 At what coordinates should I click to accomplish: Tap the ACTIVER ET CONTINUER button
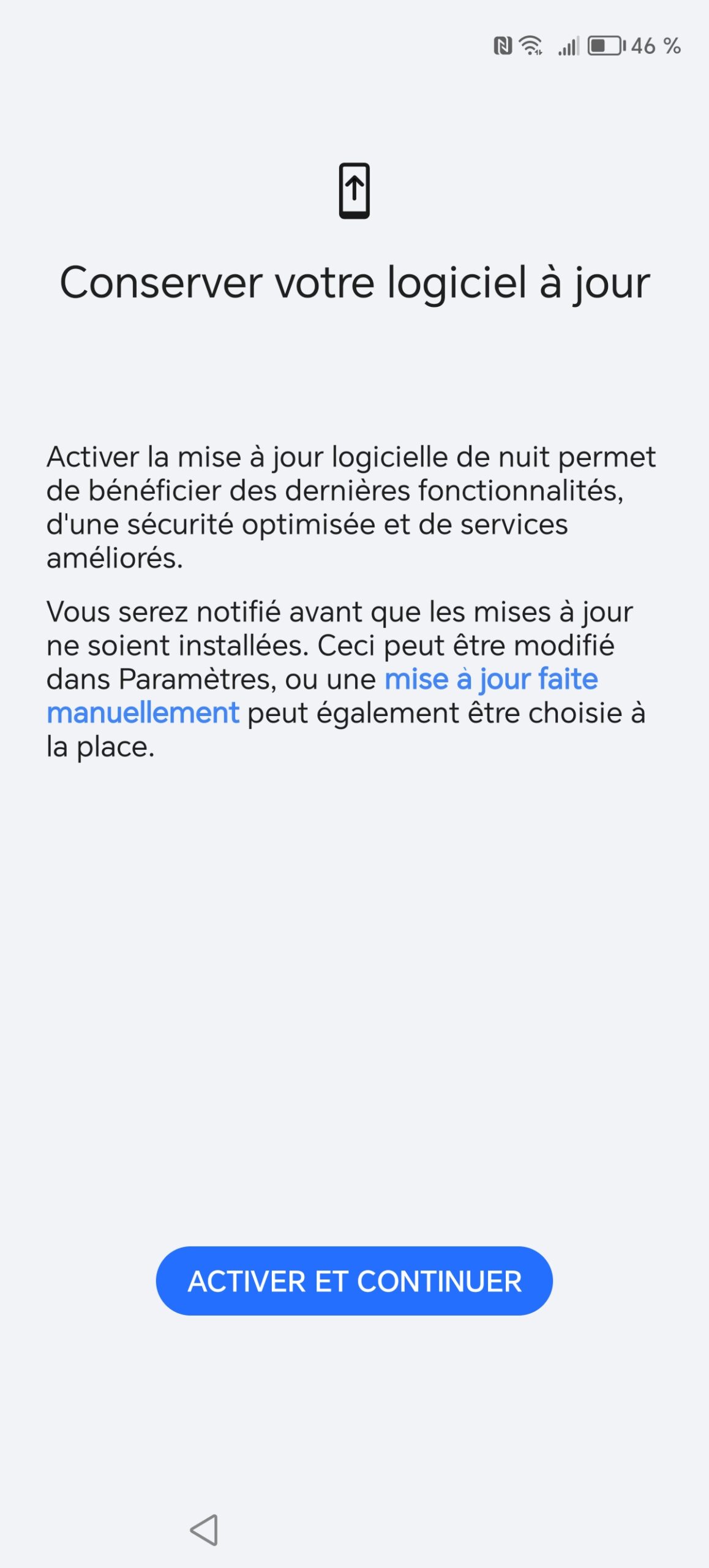click(x=354, y=1281)
